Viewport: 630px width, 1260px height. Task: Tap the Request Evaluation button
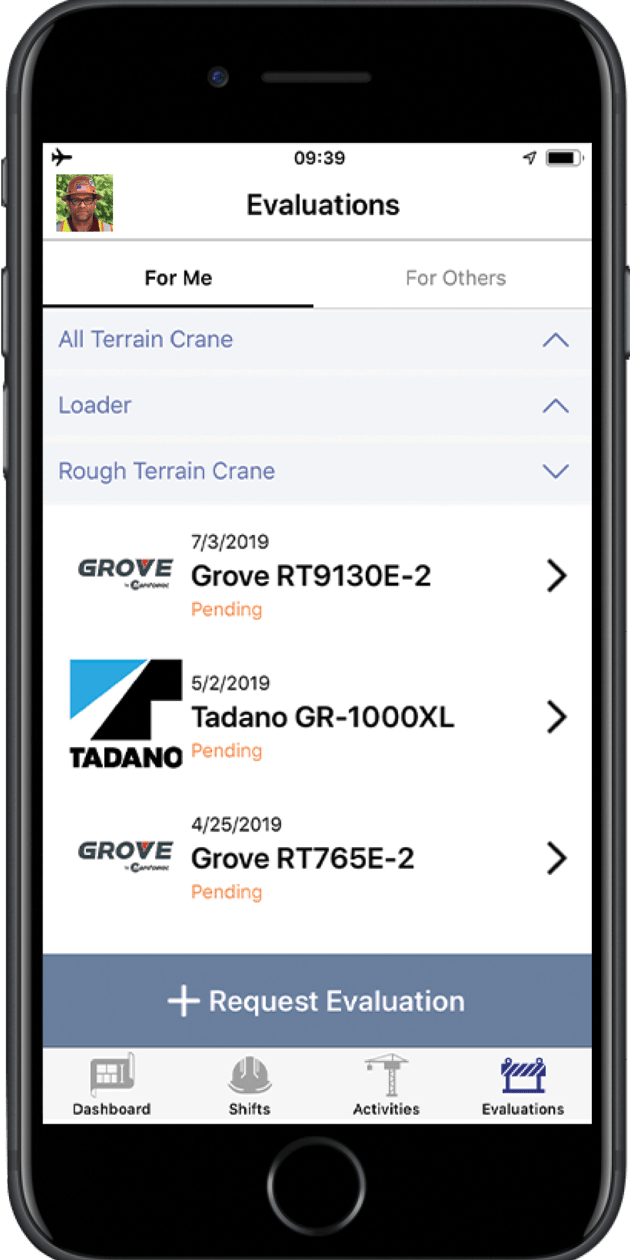(316, 1001)
